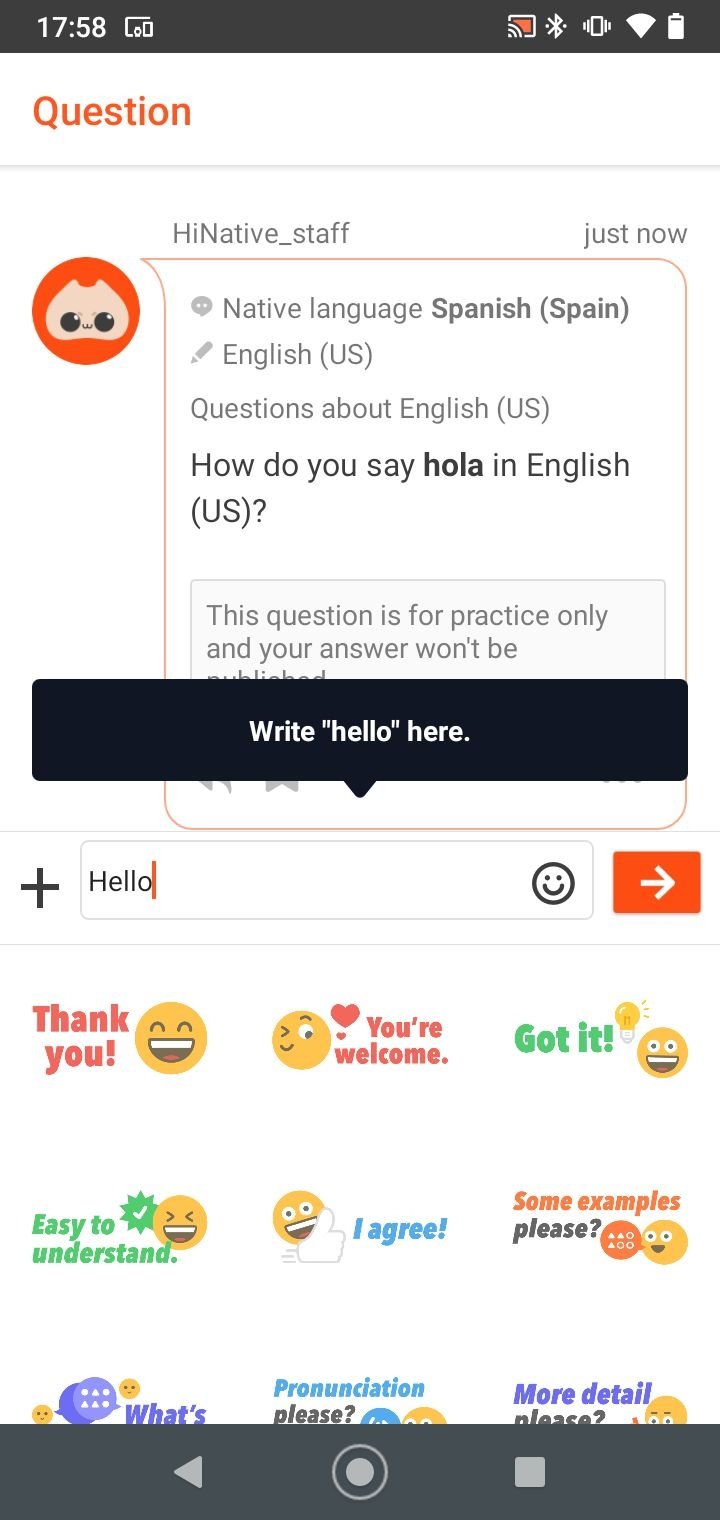Pick the "Got it!" sticker
This screenshot has width=720, height=1520.
click(600, 1038)
